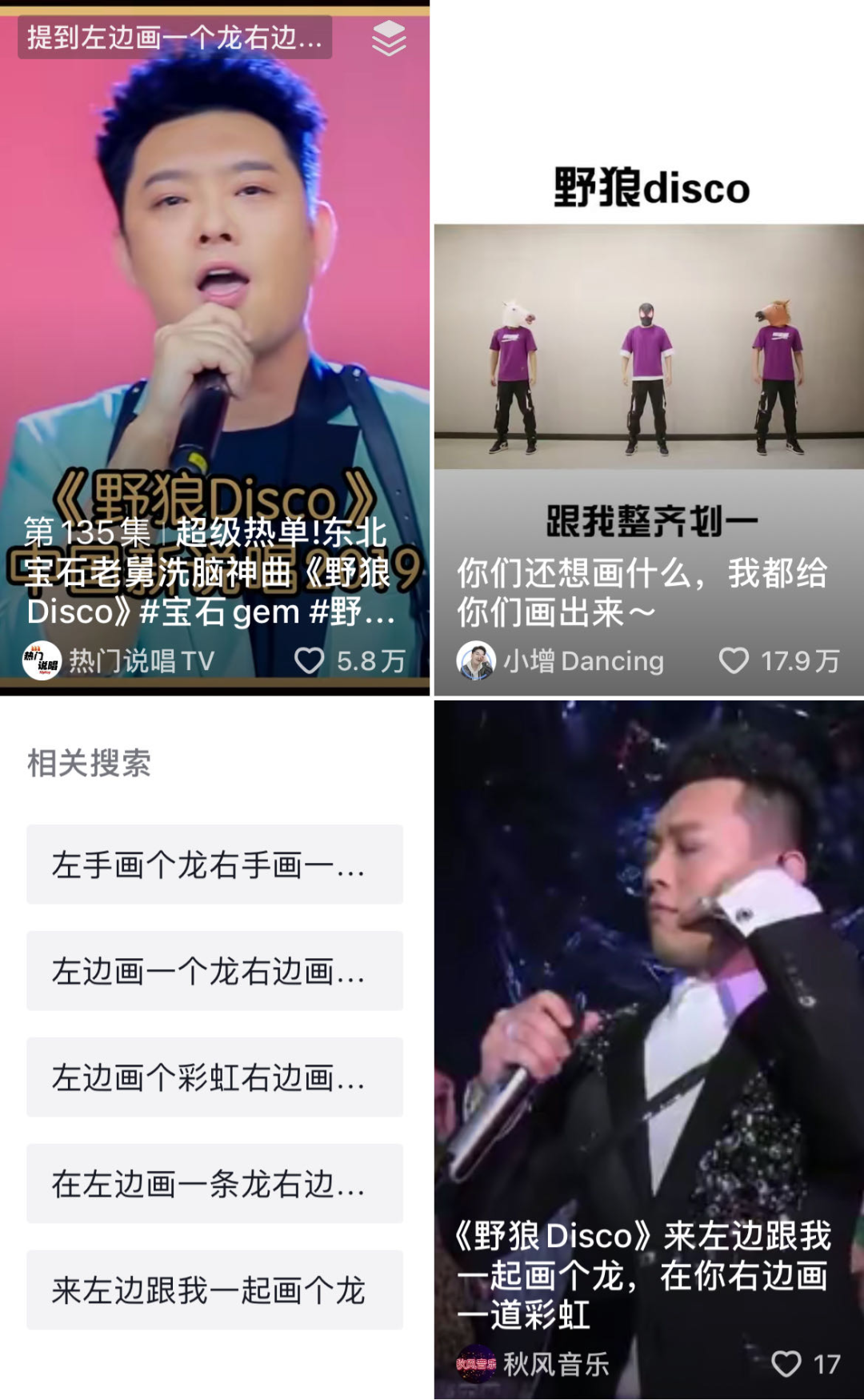Search for 左手画个龙右手画一...

(216, 866)
